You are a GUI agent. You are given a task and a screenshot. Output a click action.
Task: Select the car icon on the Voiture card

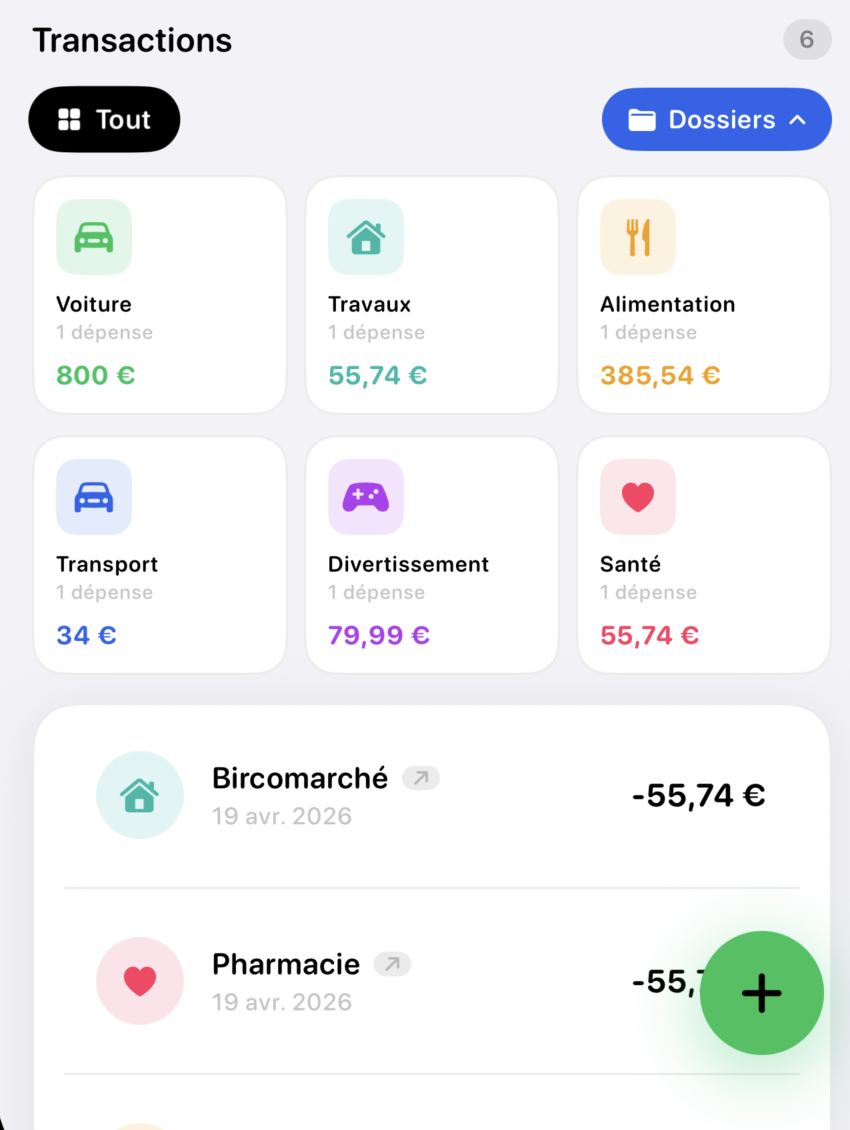93,237
